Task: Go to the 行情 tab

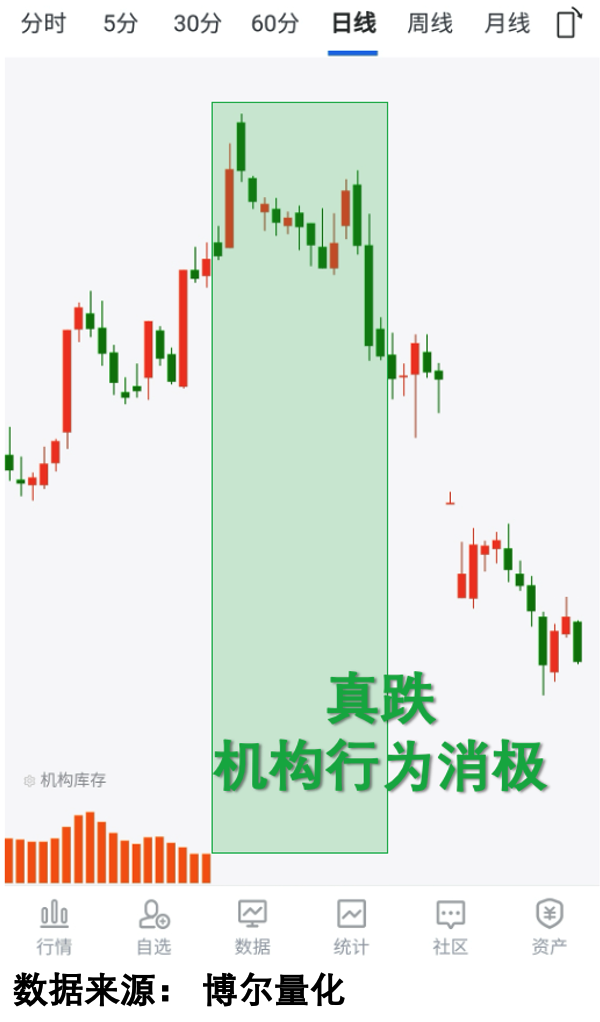Action: point(54,927)
